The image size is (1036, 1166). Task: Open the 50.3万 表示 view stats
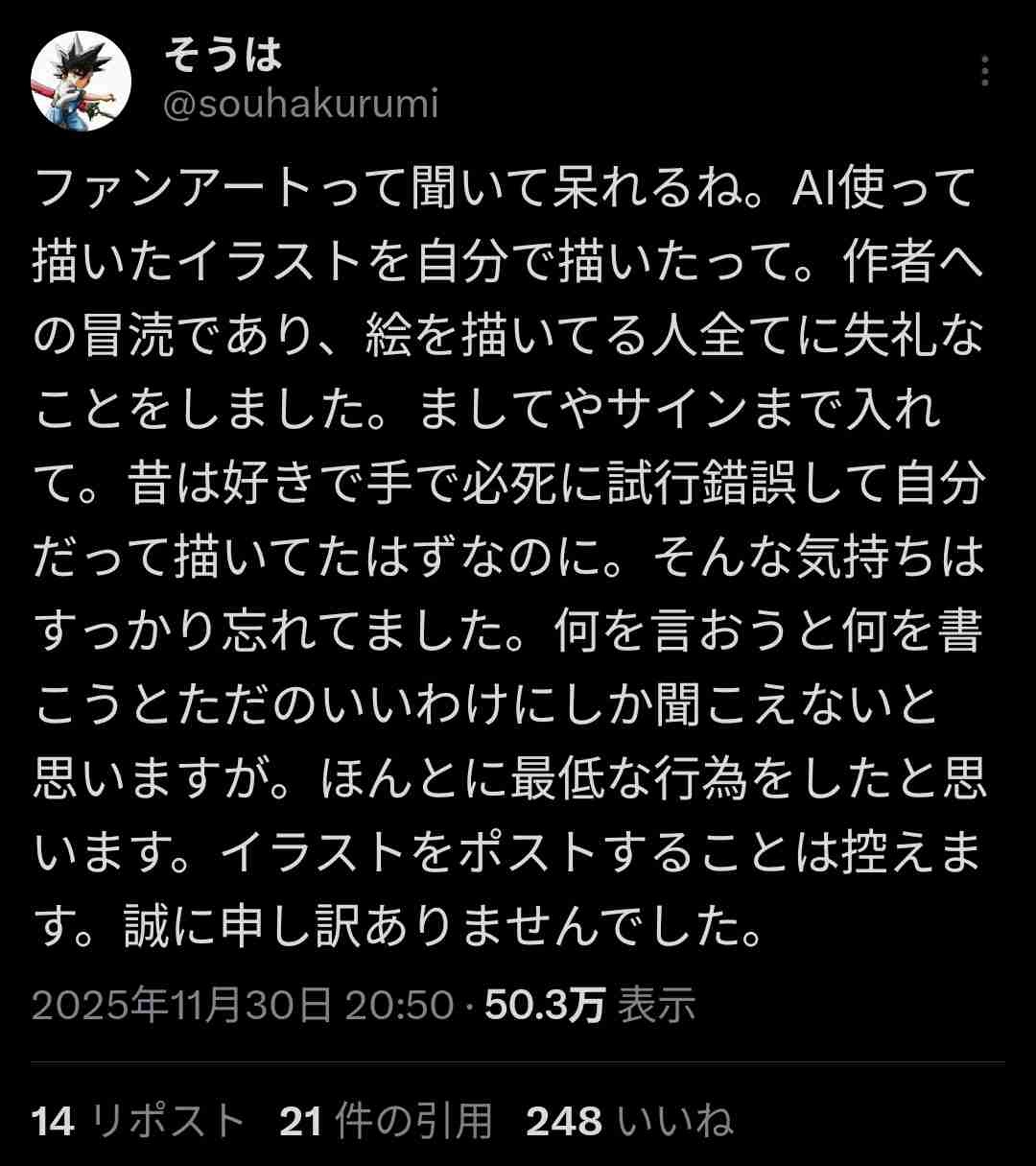(590, 1006)
